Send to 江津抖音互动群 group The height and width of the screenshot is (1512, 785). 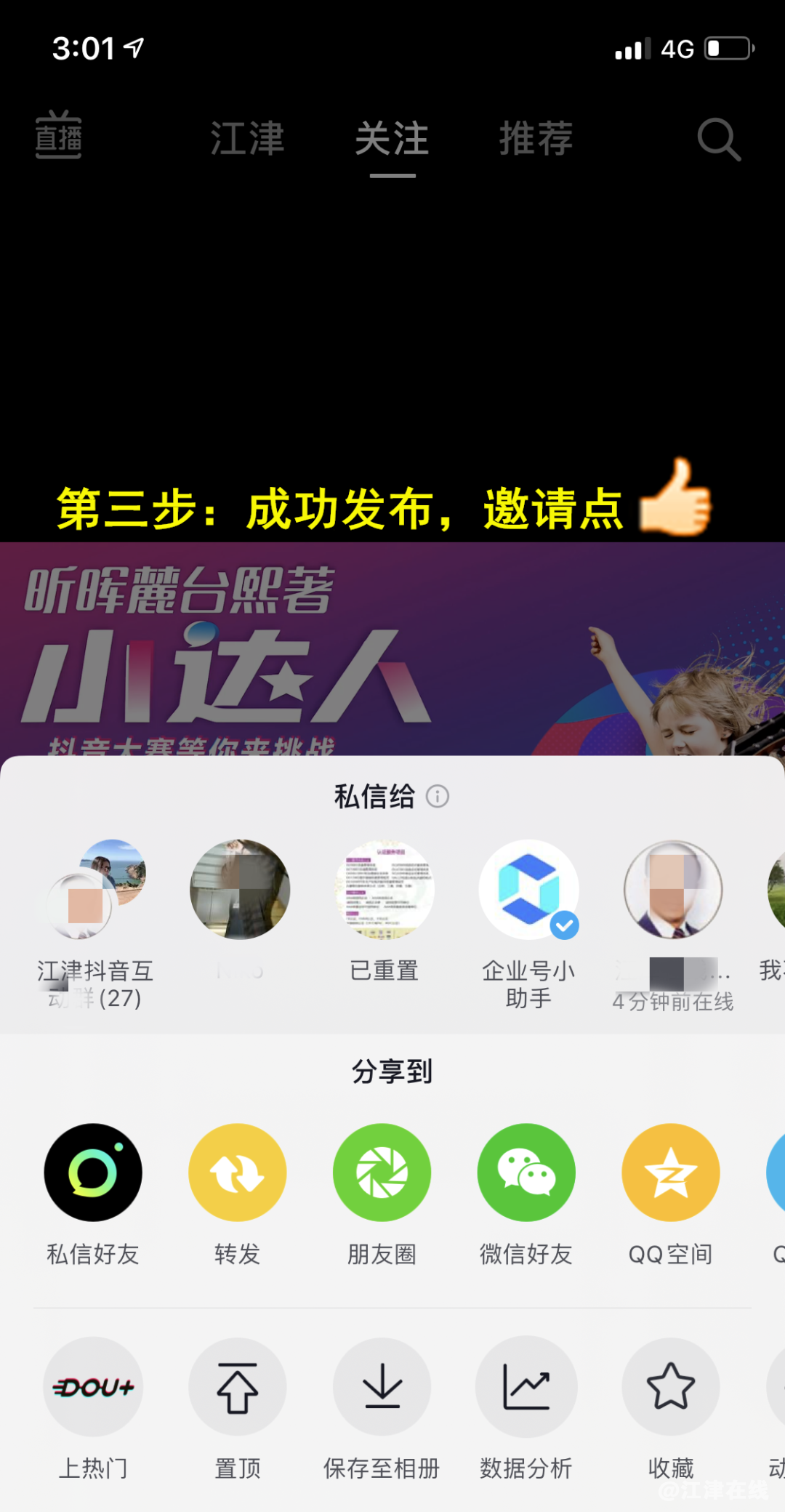[x=96, y=890]
